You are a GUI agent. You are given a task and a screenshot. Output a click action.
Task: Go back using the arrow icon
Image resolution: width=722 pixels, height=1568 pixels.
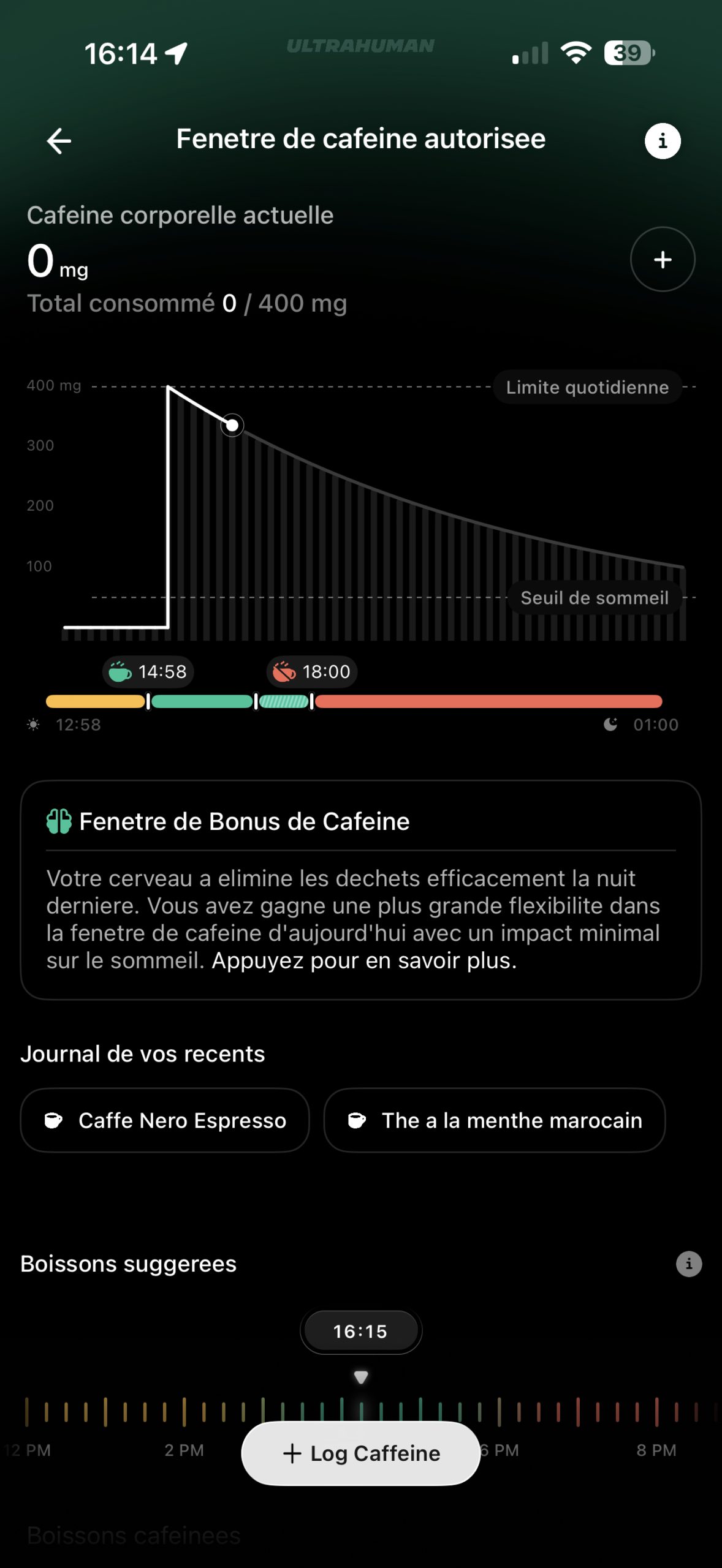point(59,141)
